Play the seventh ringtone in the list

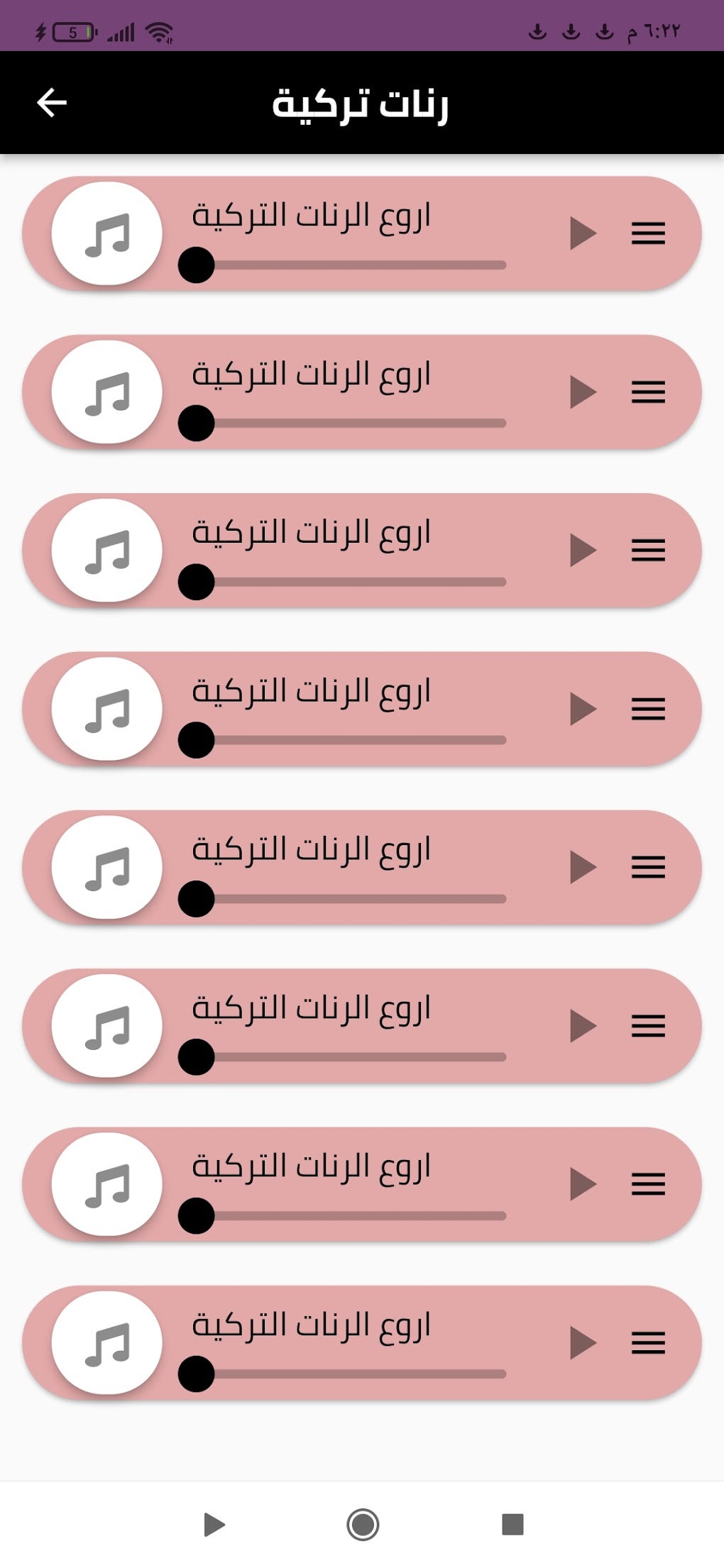(x=583, y=1184)
